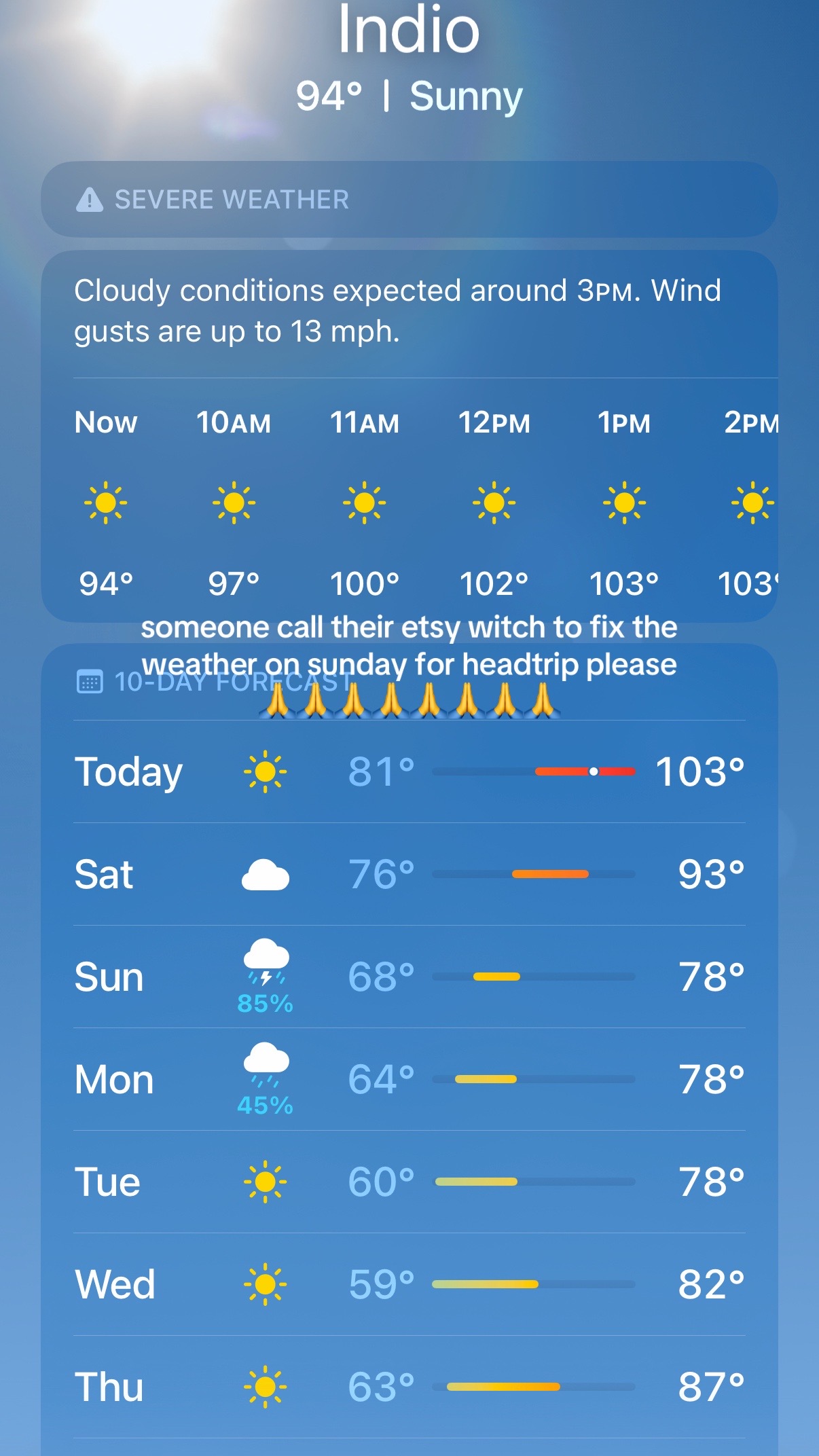The image size is (819, 1456).
Task: Open the Wed forecast row
Action: pos(409,1284)
